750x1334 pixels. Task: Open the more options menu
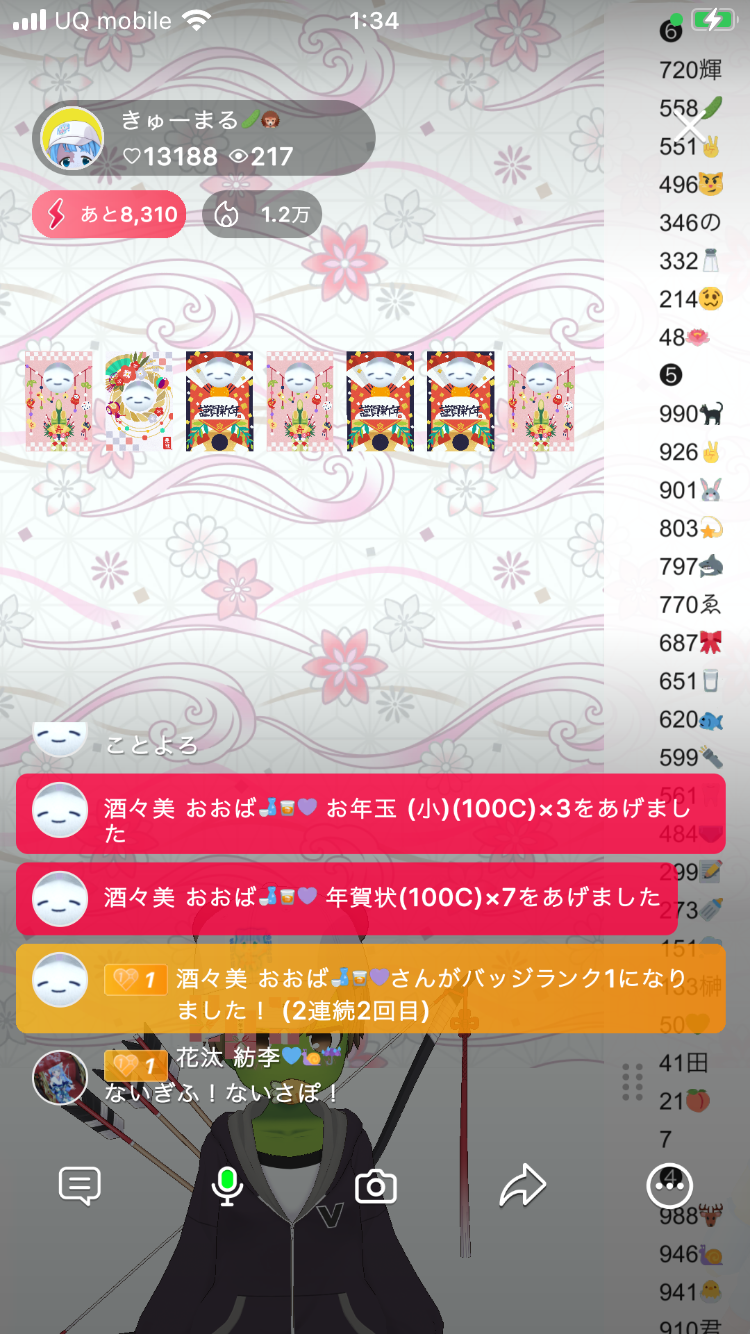click(669, 1187)
